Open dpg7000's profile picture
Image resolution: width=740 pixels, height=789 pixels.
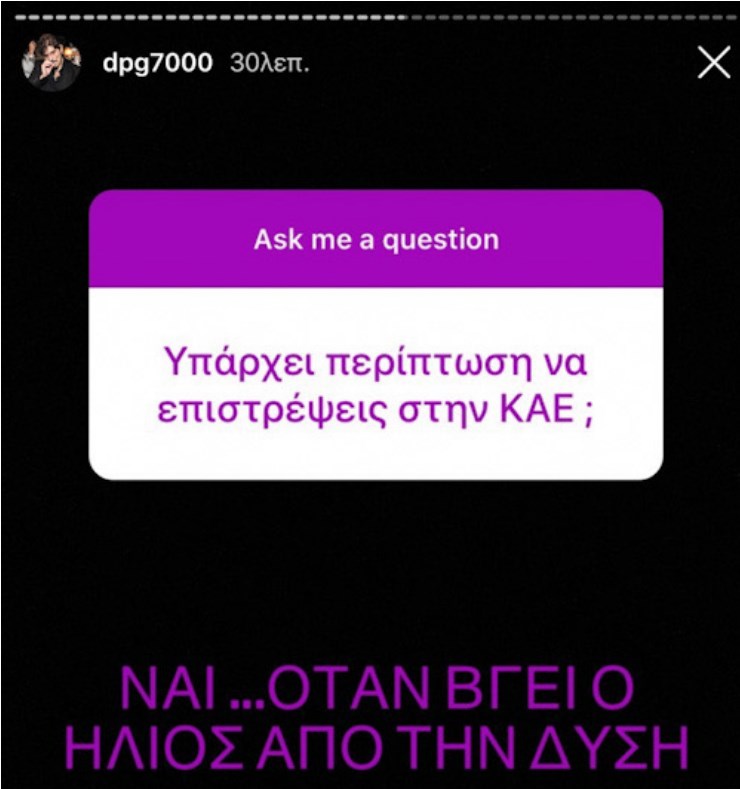(52, 63)
